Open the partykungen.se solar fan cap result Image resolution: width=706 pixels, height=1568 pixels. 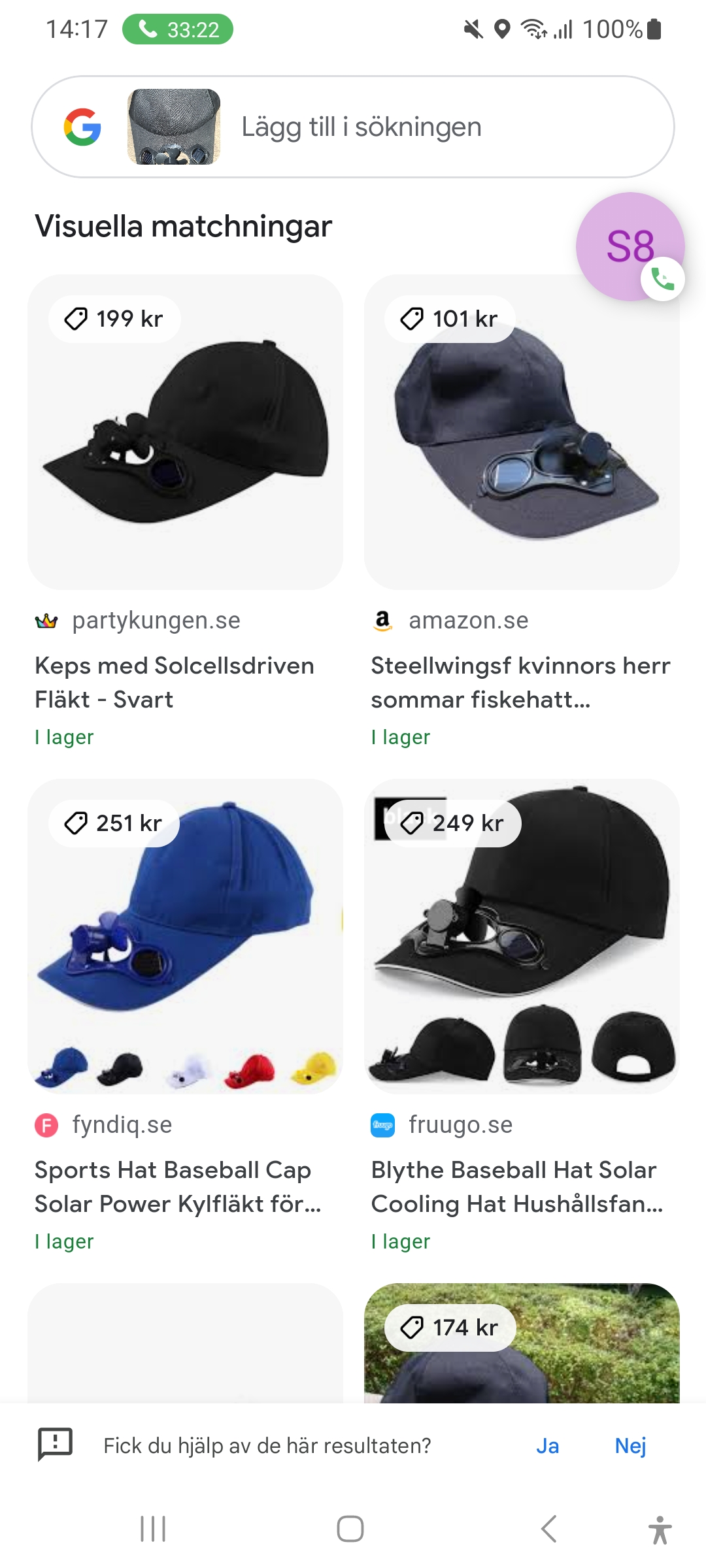tap(185, 433)
